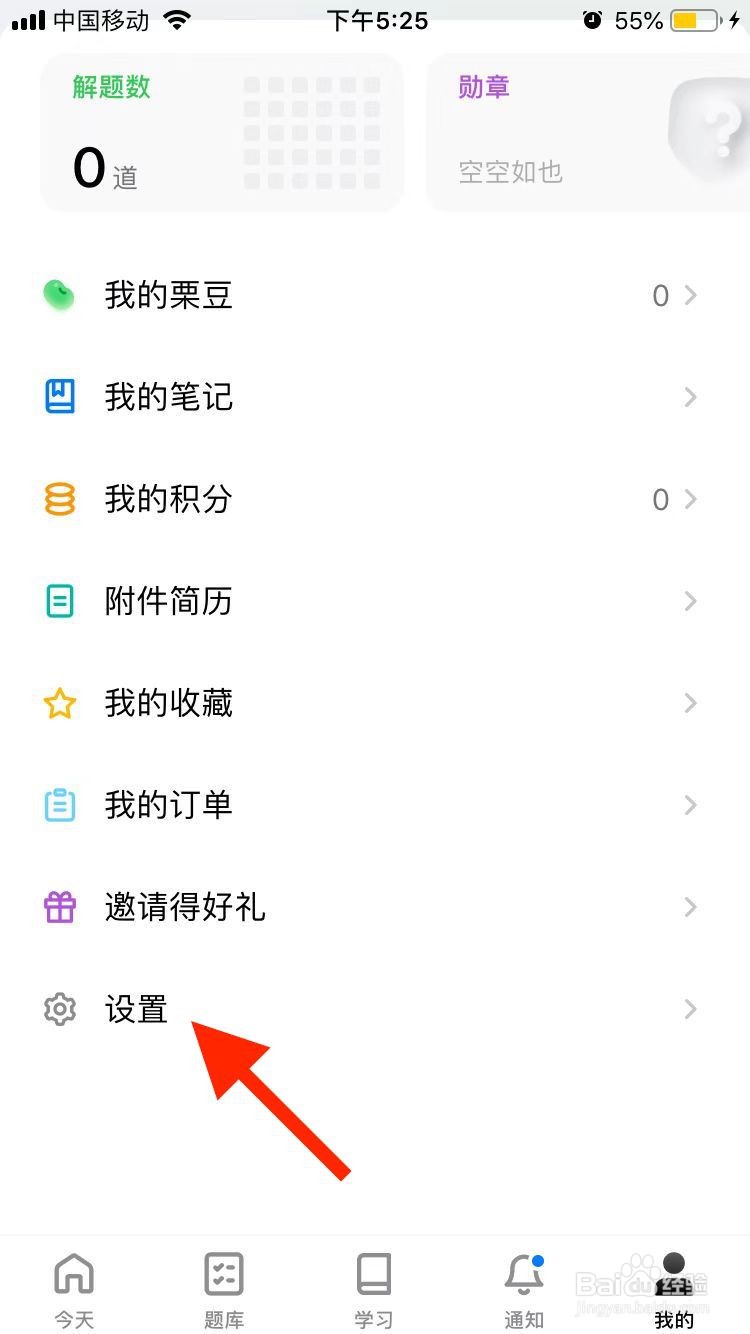Open the 通知 notification bell icon

524,1272
